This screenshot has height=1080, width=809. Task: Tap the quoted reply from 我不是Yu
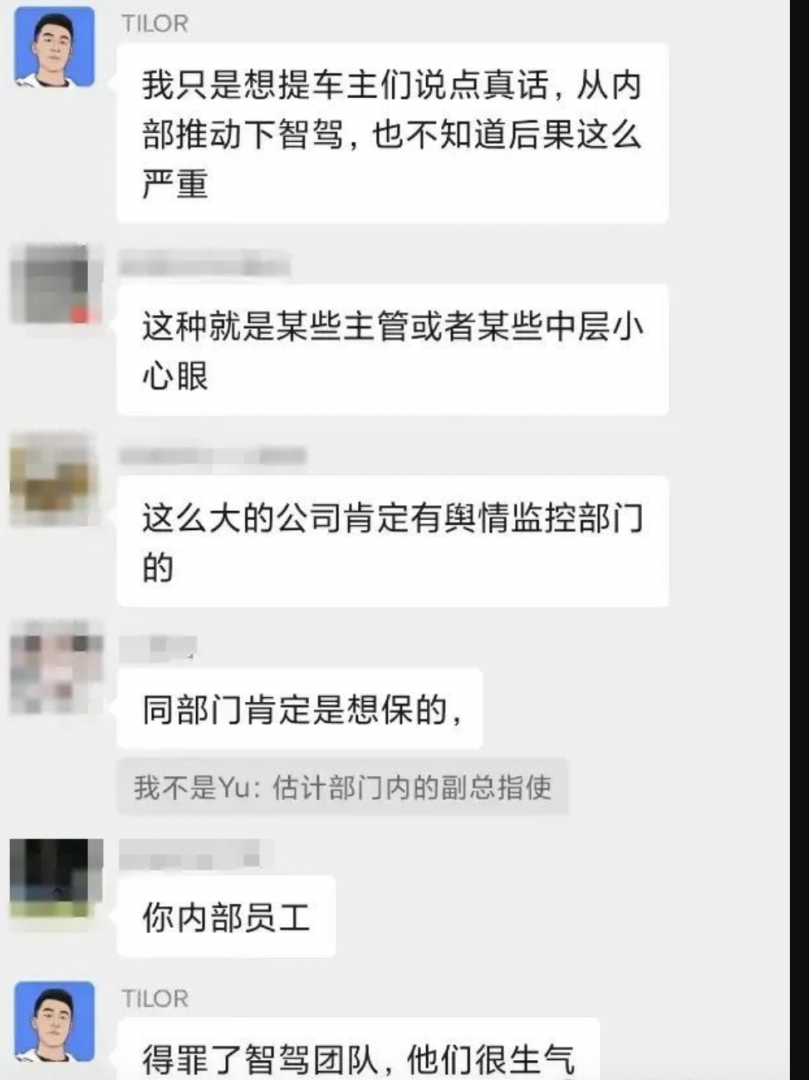[x=342, y=787]
